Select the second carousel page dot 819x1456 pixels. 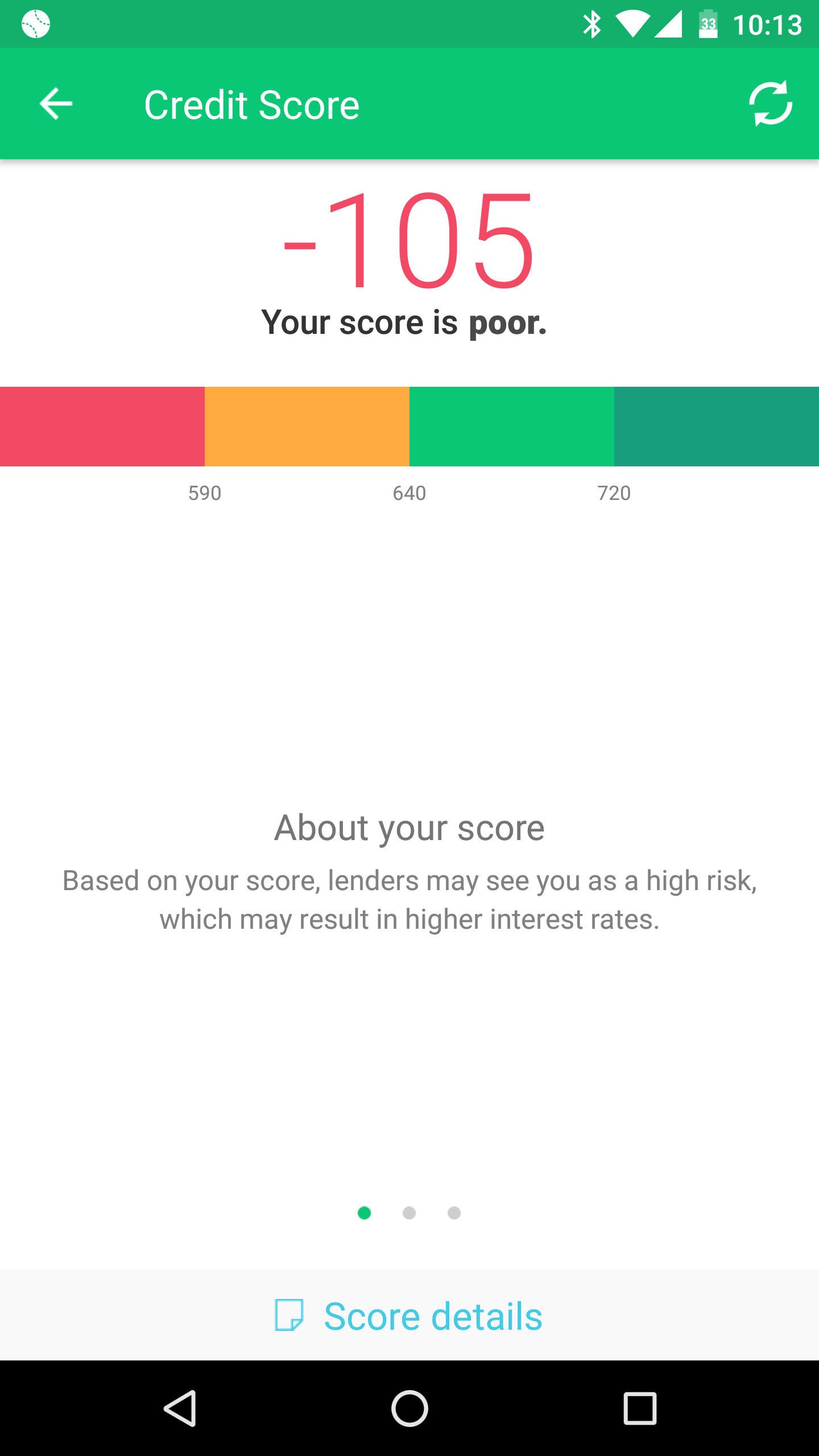[x=409, y=1213]
